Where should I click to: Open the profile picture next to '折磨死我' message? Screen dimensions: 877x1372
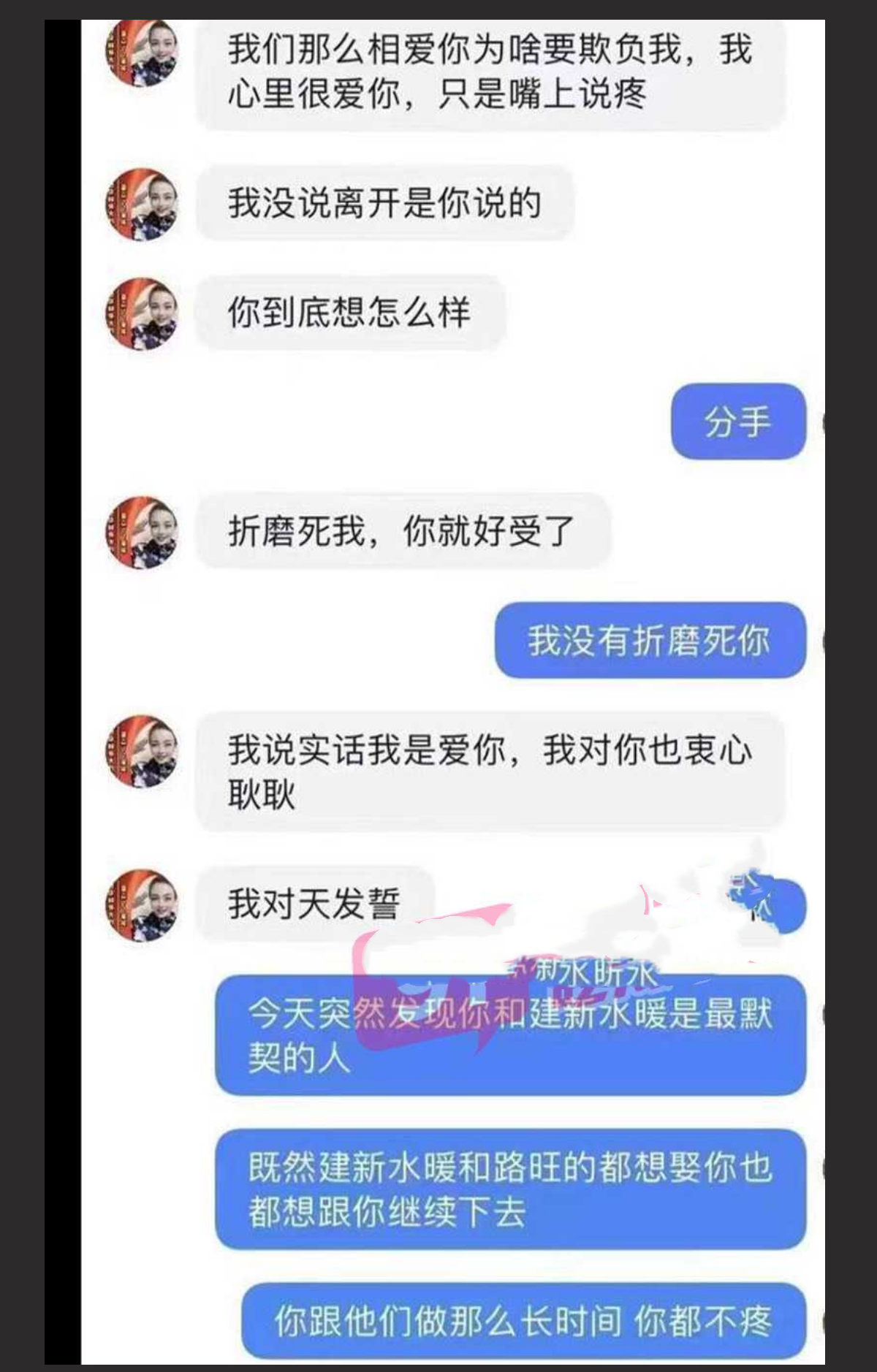point(143,532)
